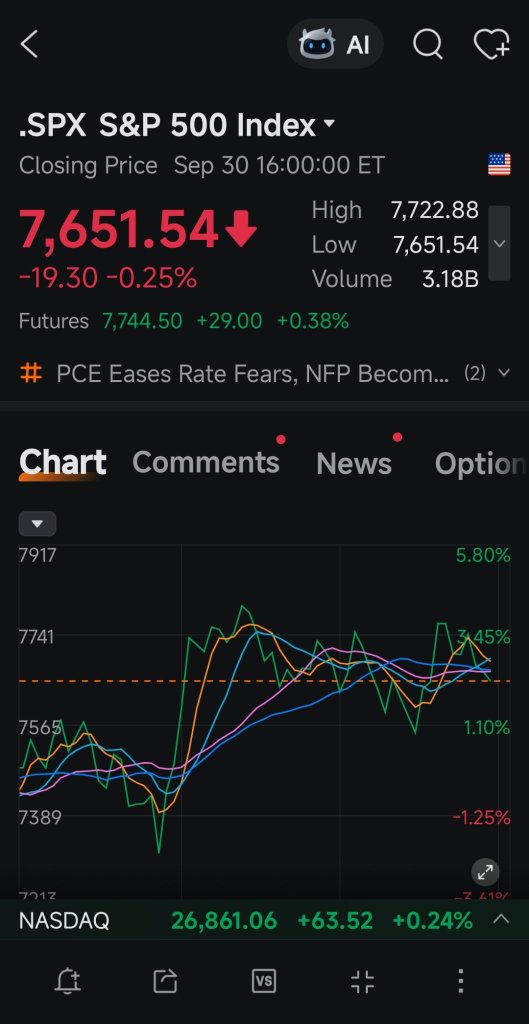Screen dimensions: 529x1024
Task: Switch to the Options tab
Action: click(x=481, y=464)
